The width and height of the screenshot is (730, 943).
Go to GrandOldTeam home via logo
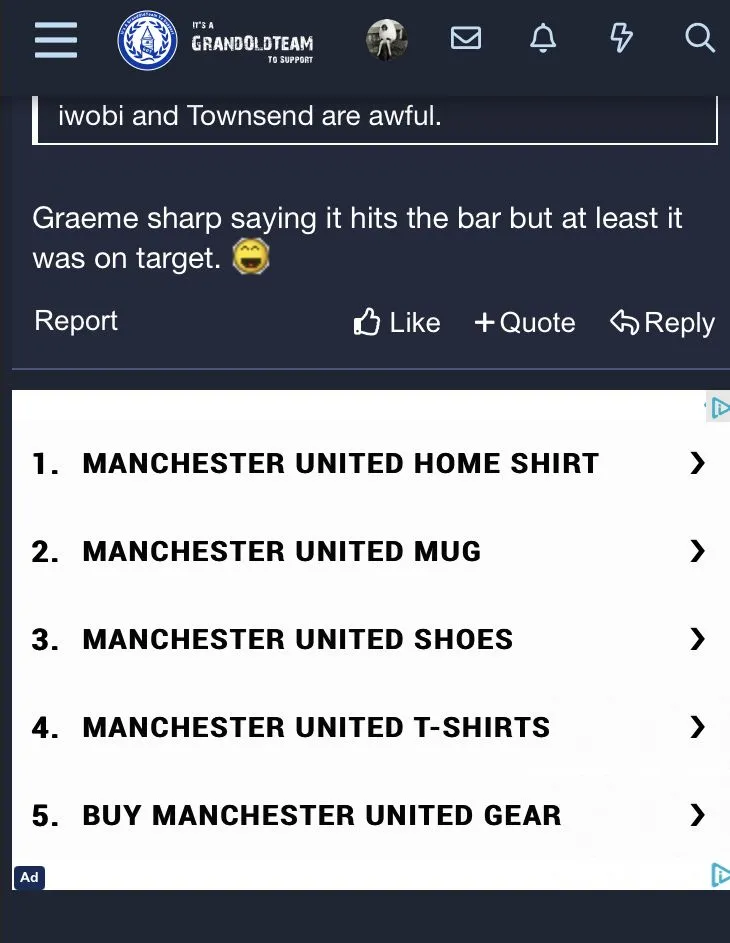coord(216,41)
